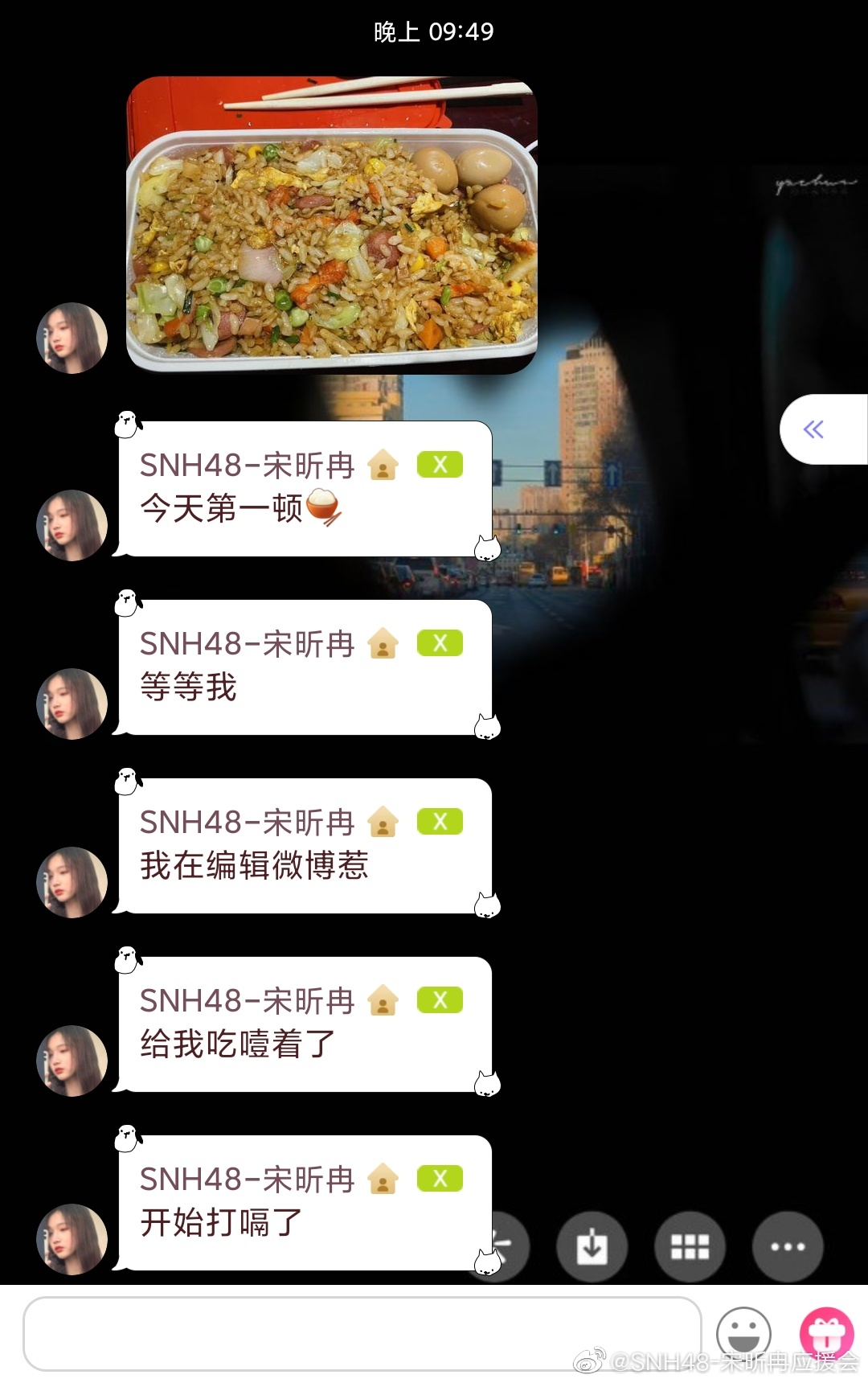Tap the avatar beside "等等我" message
This screenshot has width=868, height=1383.
[x=72, y=704]
